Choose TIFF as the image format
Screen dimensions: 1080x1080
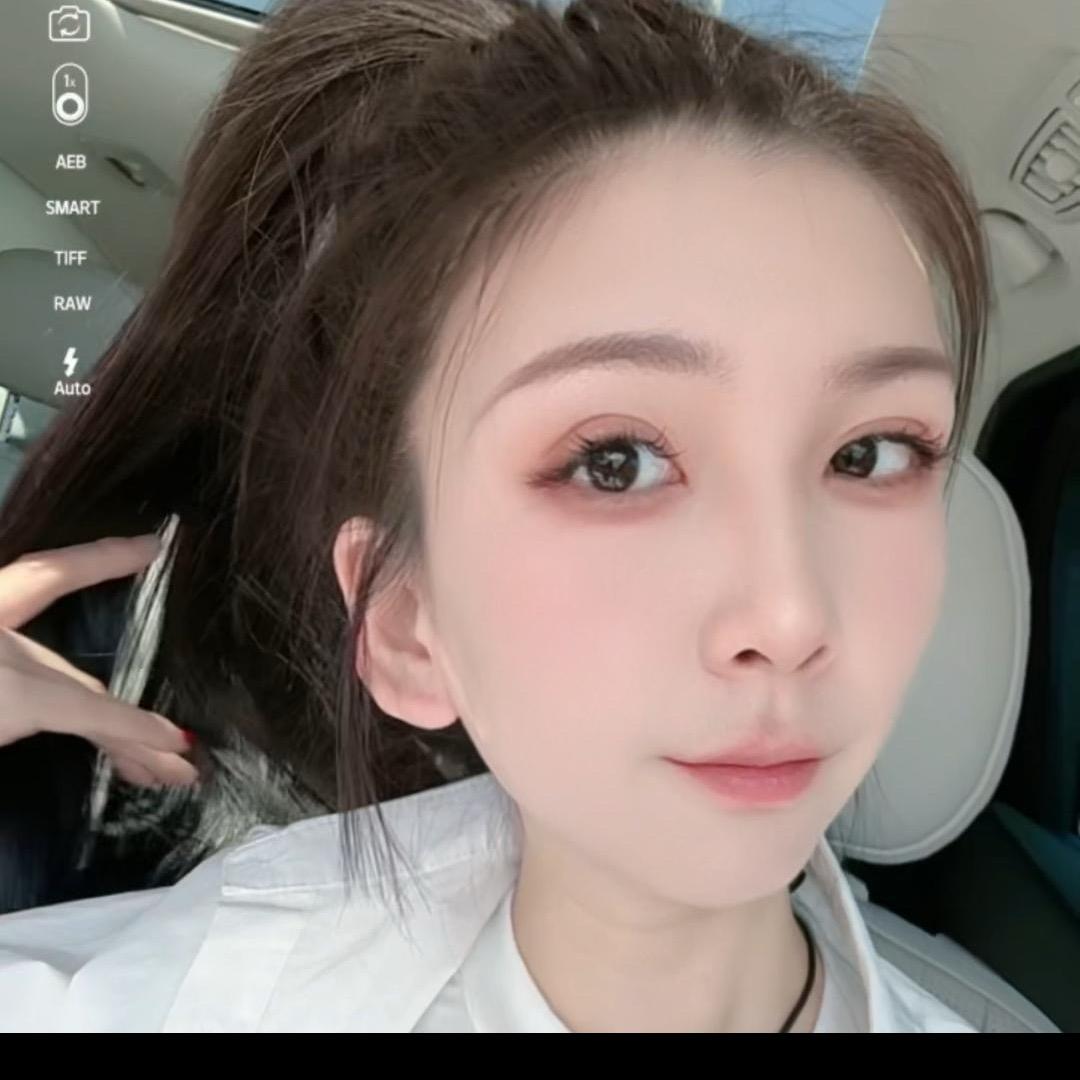coord(70,258)
